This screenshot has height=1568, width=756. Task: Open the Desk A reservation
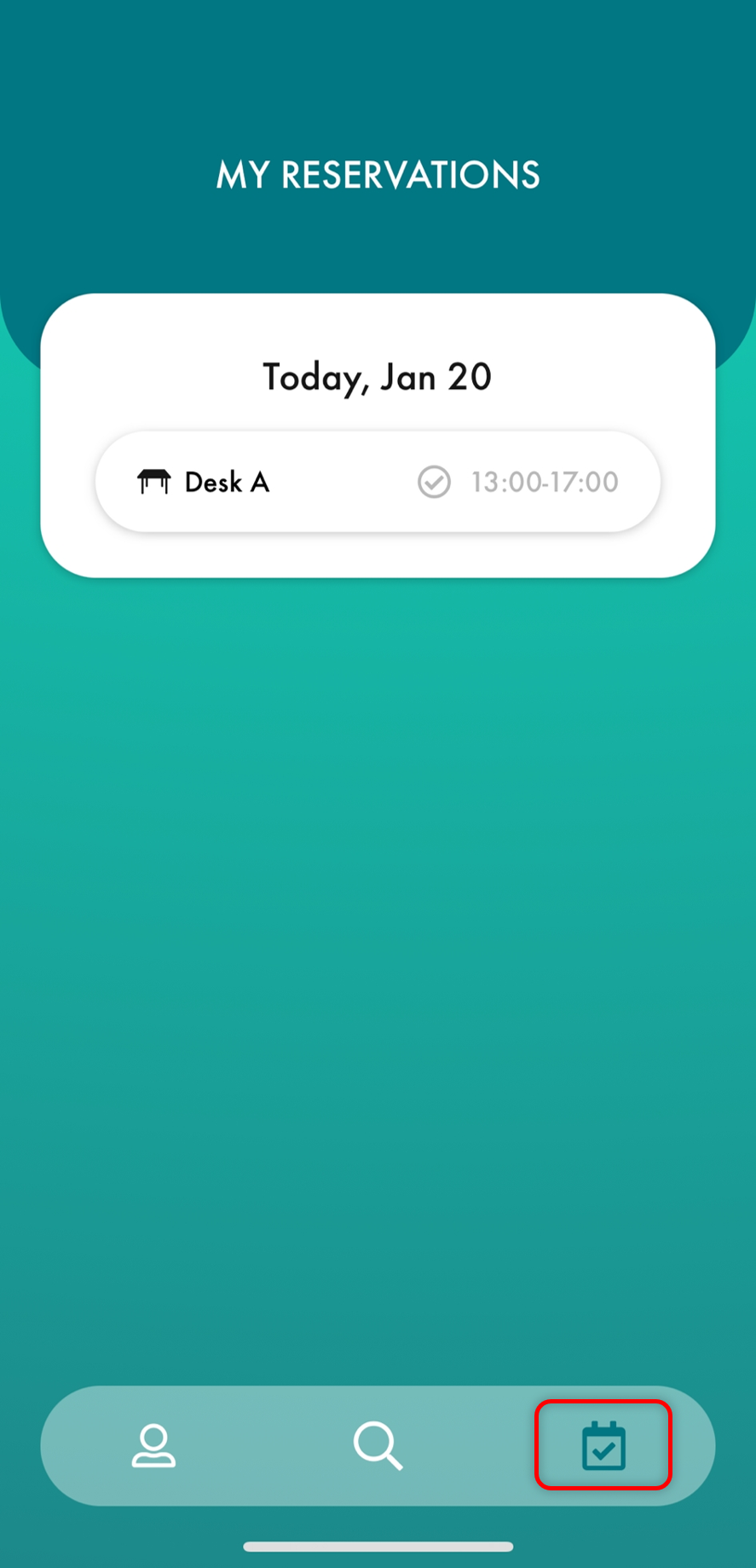[x=378, y=482]
